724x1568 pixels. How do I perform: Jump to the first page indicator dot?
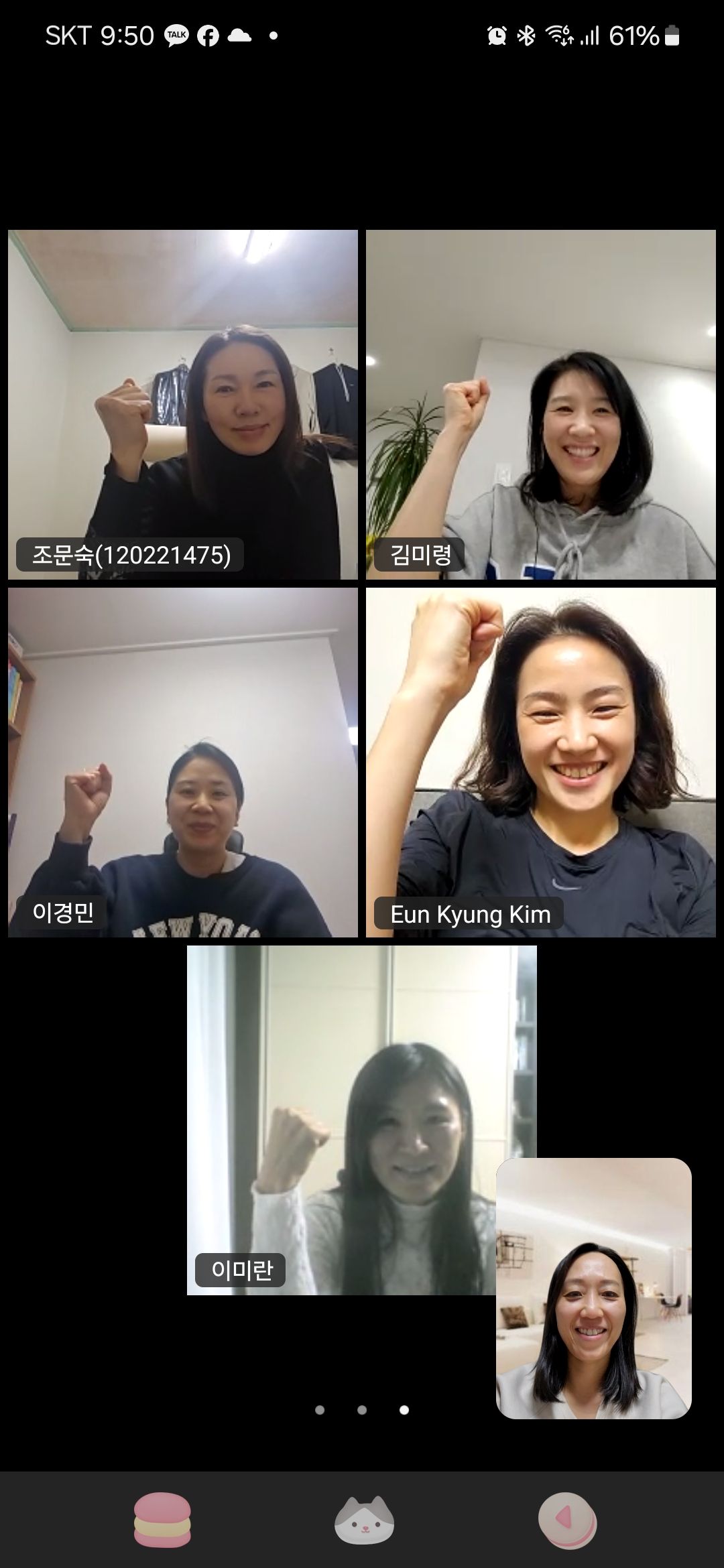pyautogui.click(x=320, y=1410)
